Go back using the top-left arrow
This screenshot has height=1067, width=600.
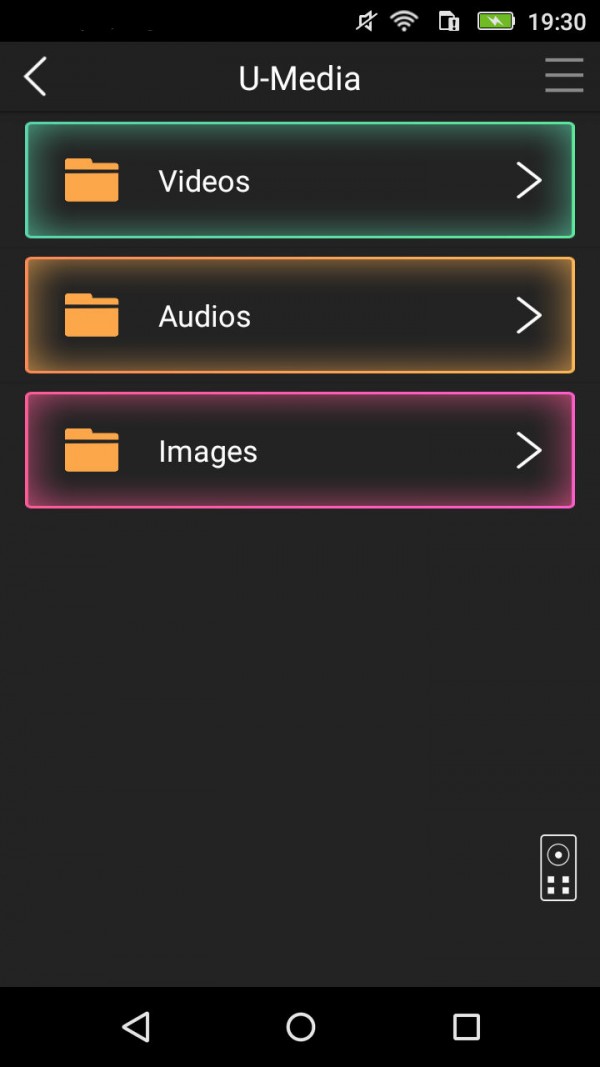pyautogui.click(x=36, y=77)
